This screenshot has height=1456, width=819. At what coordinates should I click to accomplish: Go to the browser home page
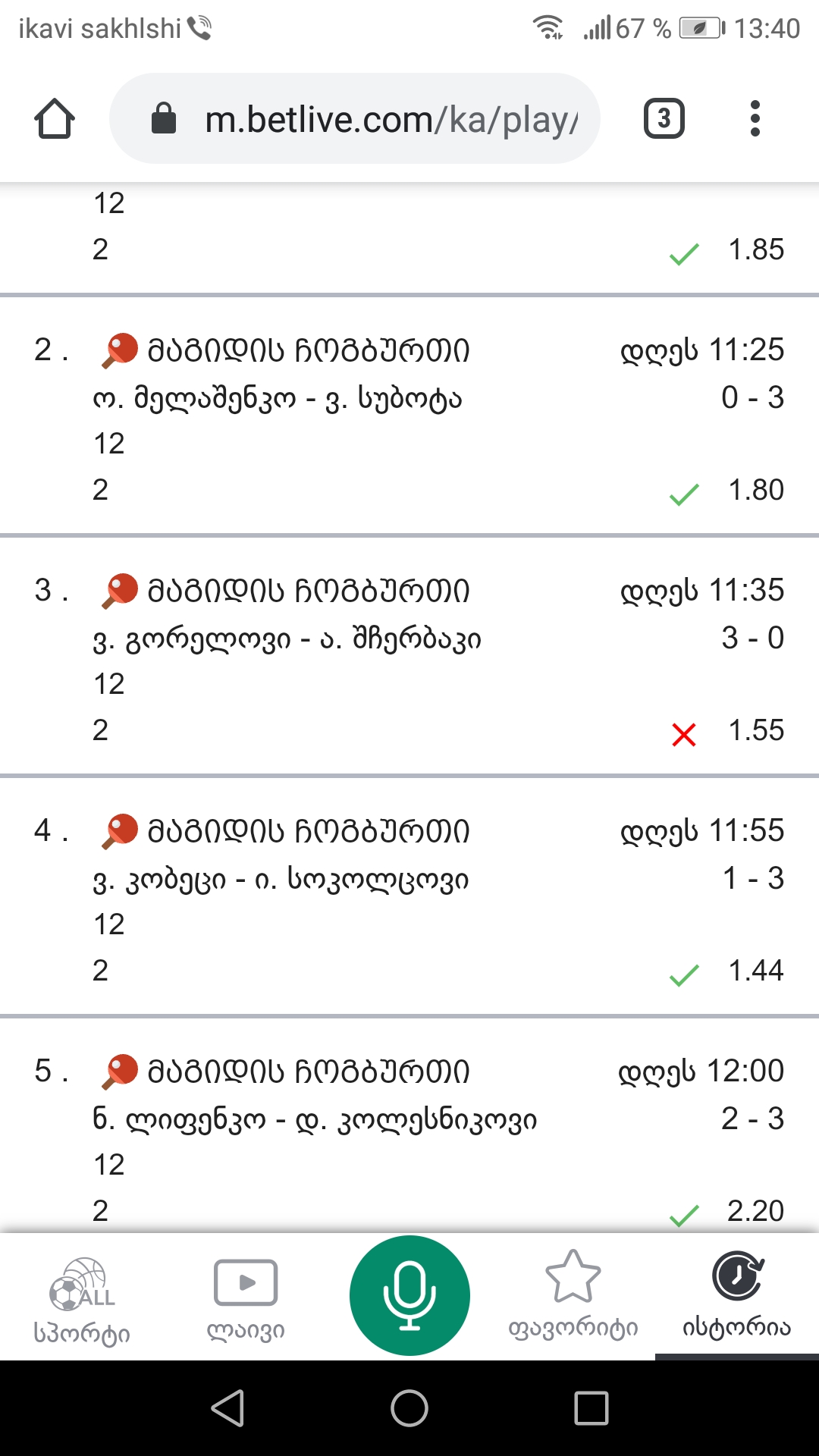(55, 119)
